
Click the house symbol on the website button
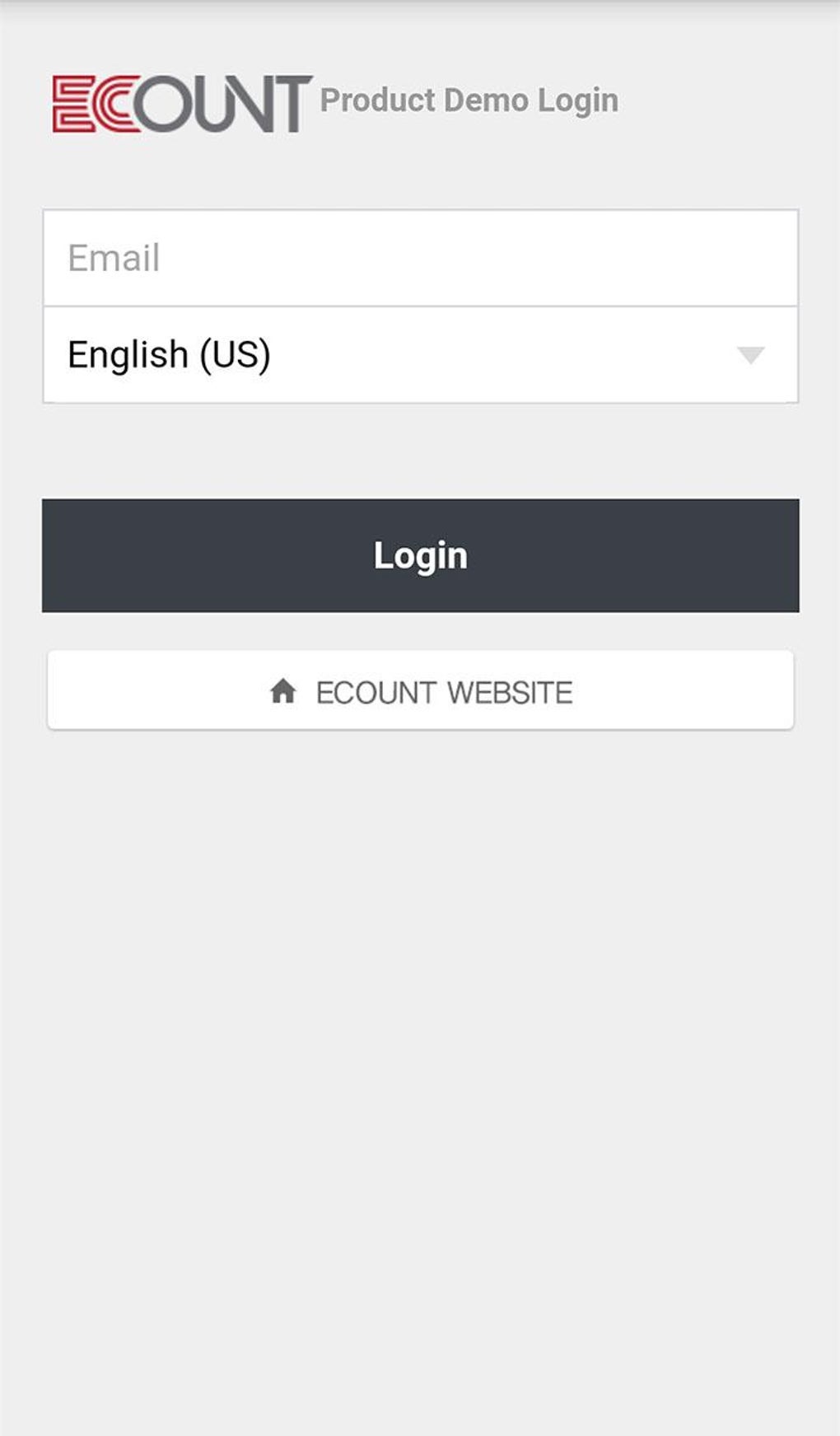point(284,691)
